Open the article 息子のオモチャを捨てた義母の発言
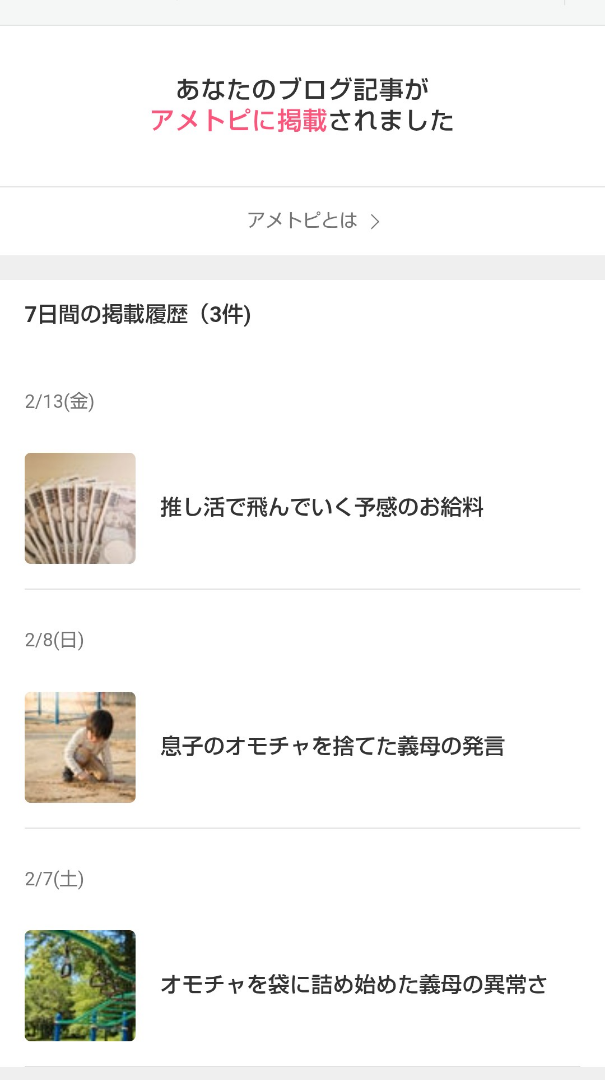This screenshot has height=1080, width=605. (x=331, y=747)
